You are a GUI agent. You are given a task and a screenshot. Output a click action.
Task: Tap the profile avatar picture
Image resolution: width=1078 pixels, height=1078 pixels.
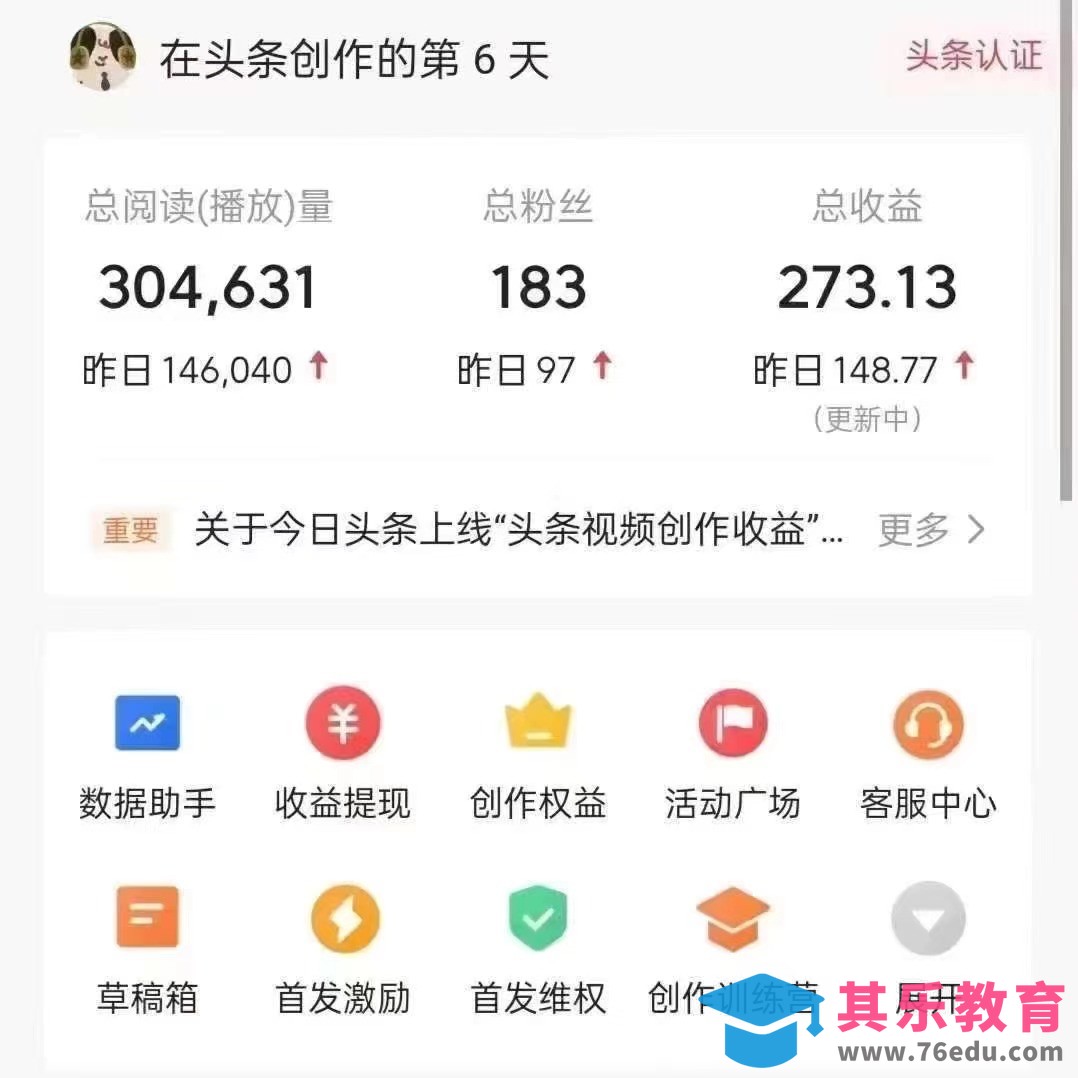[102, 57]
